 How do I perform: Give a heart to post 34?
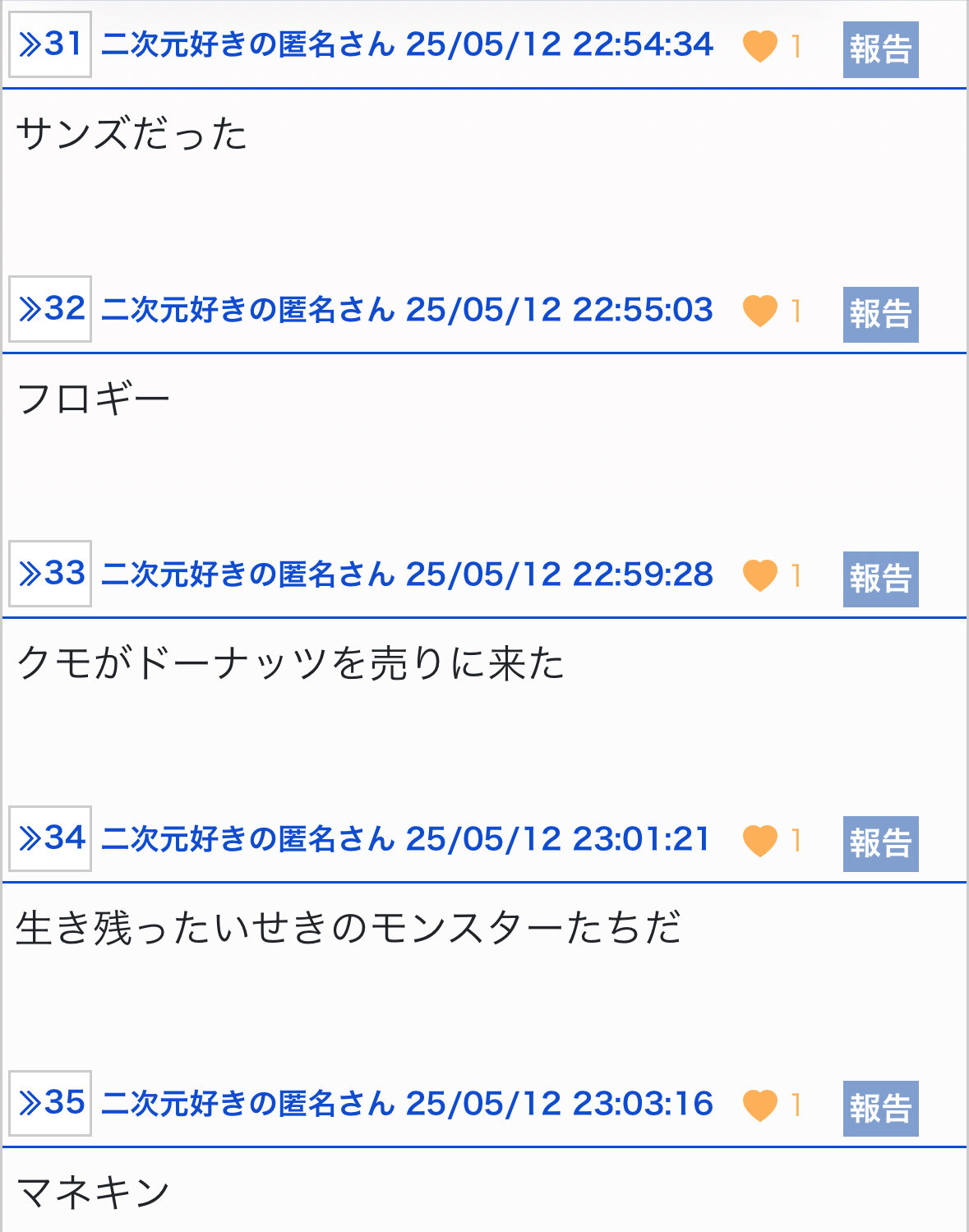tap(759, 840)
